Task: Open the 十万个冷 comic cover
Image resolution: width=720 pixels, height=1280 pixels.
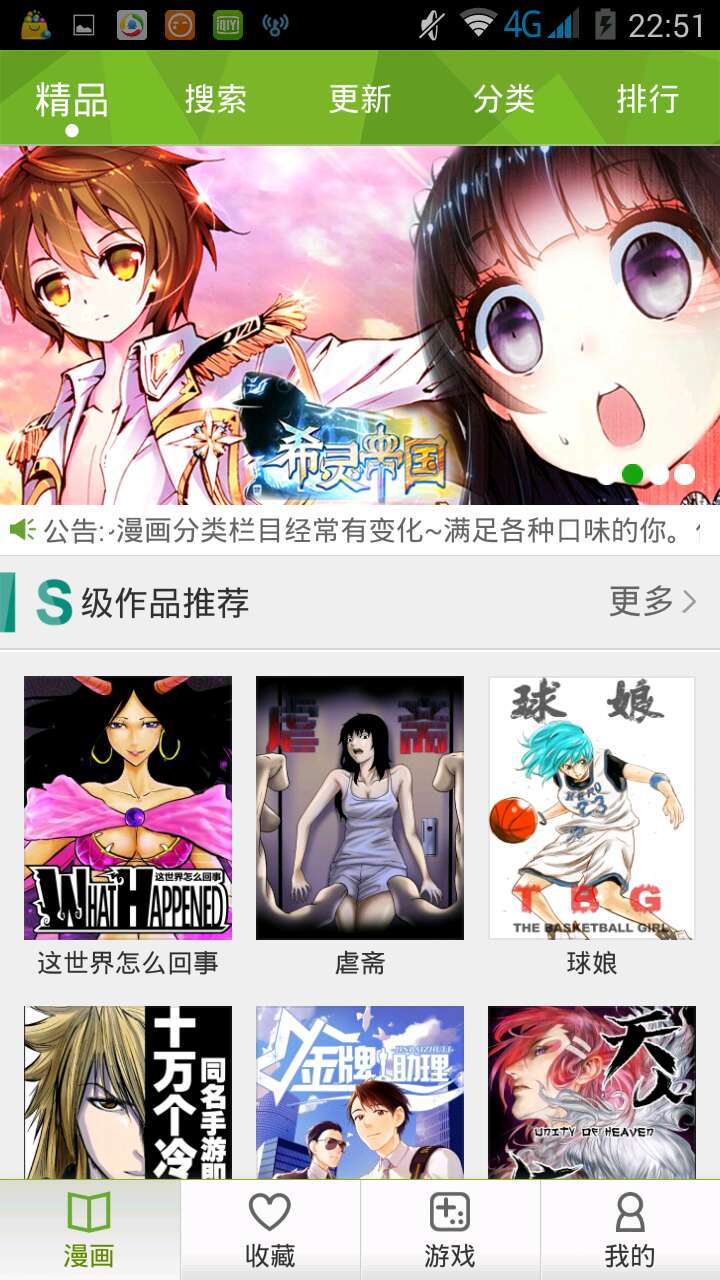Action: (x=128, y=1092)
